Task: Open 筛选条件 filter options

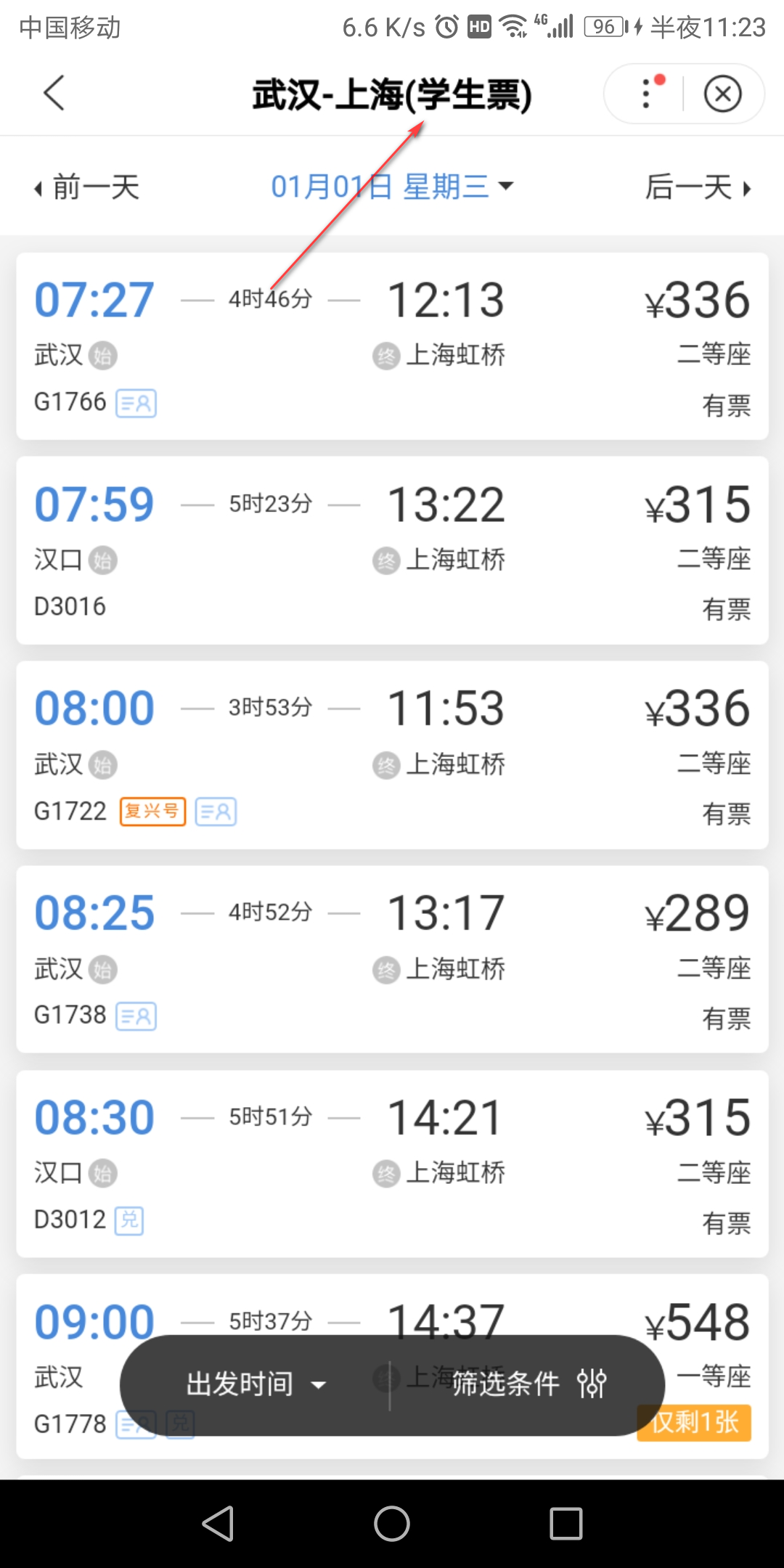Action: tap(528, 1384)
